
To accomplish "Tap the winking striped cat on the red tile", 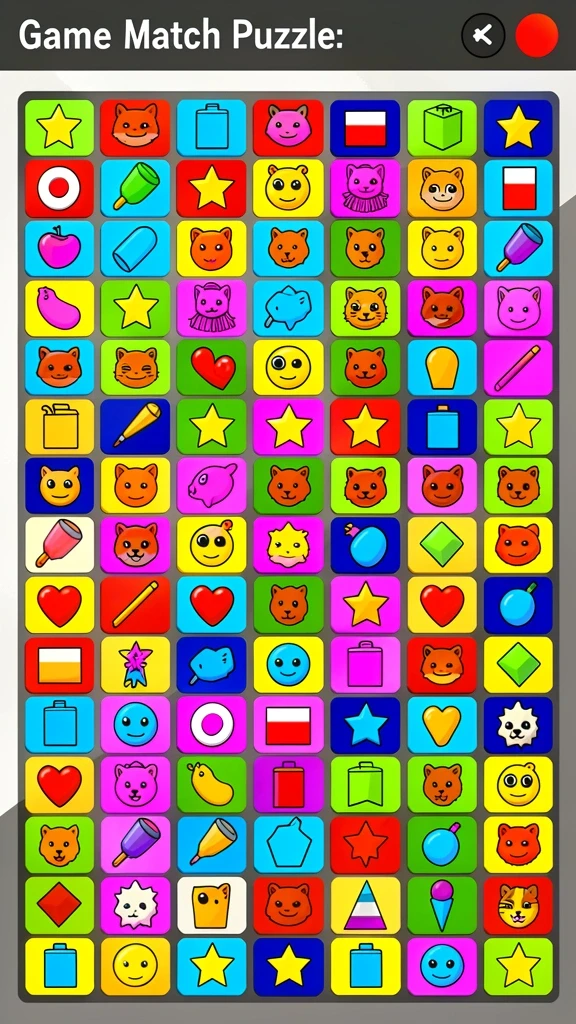I will click(518, 905).
